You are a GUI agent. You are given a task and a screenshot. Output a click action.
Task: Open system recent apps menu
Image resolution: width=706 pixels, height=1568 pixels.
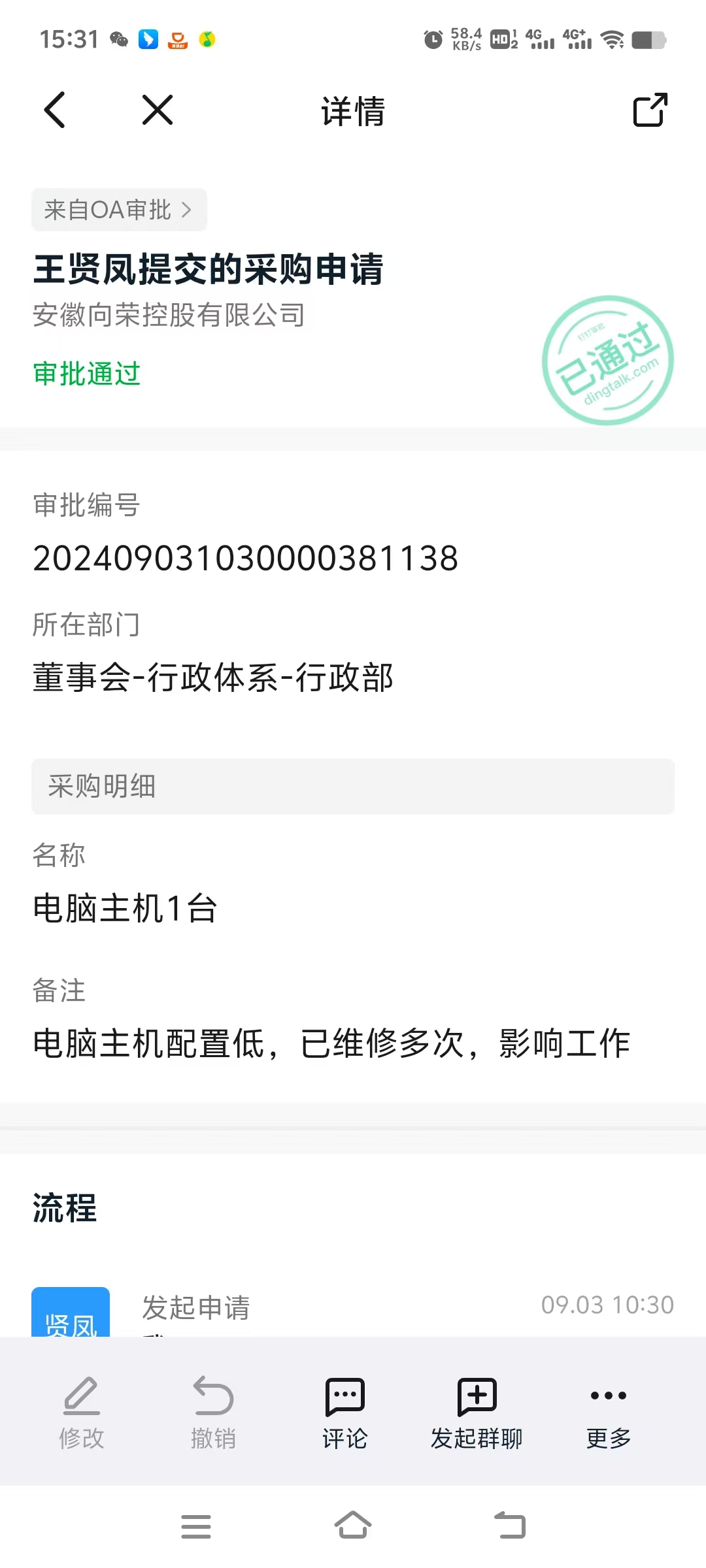[x=195, y=1526]
